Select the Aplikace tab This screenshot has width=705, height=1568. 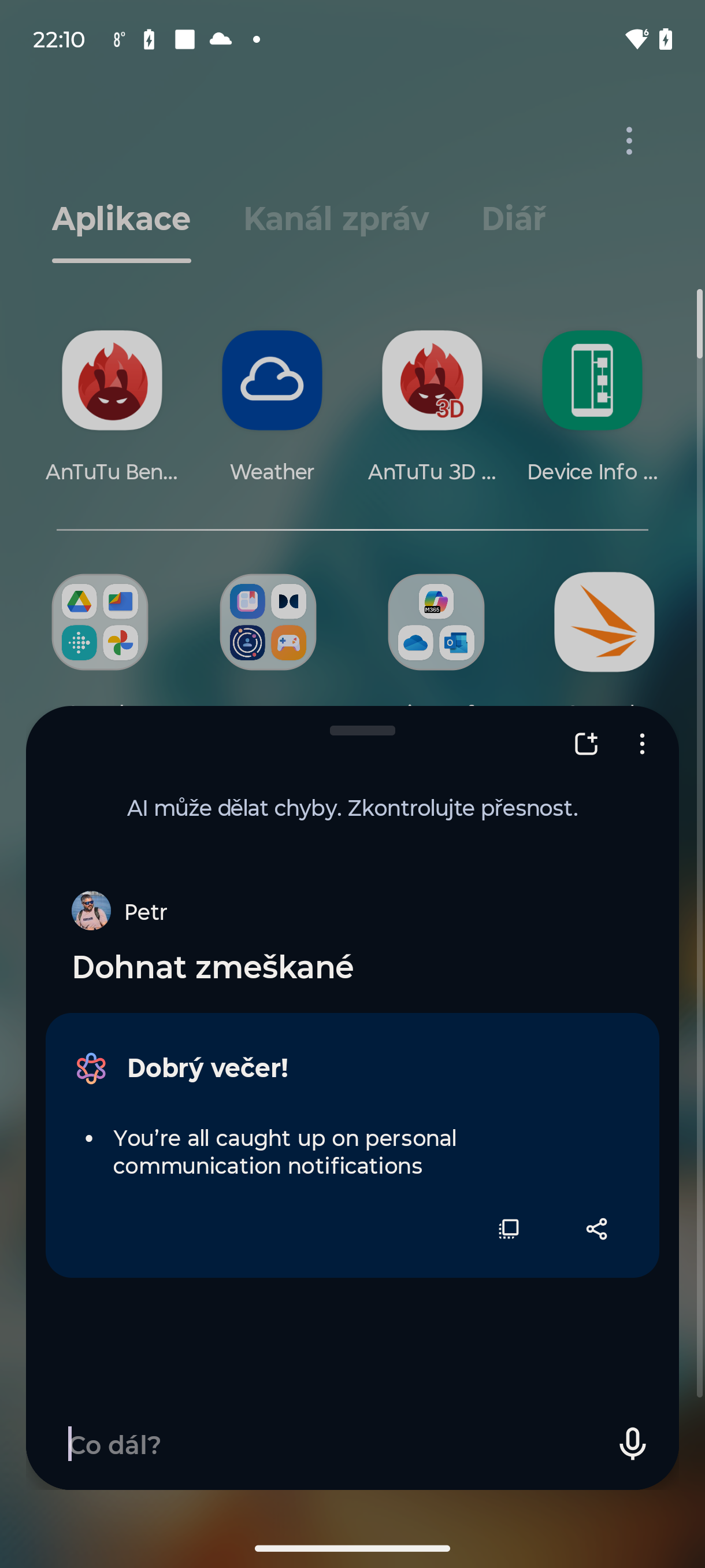[x=121, y=219]
